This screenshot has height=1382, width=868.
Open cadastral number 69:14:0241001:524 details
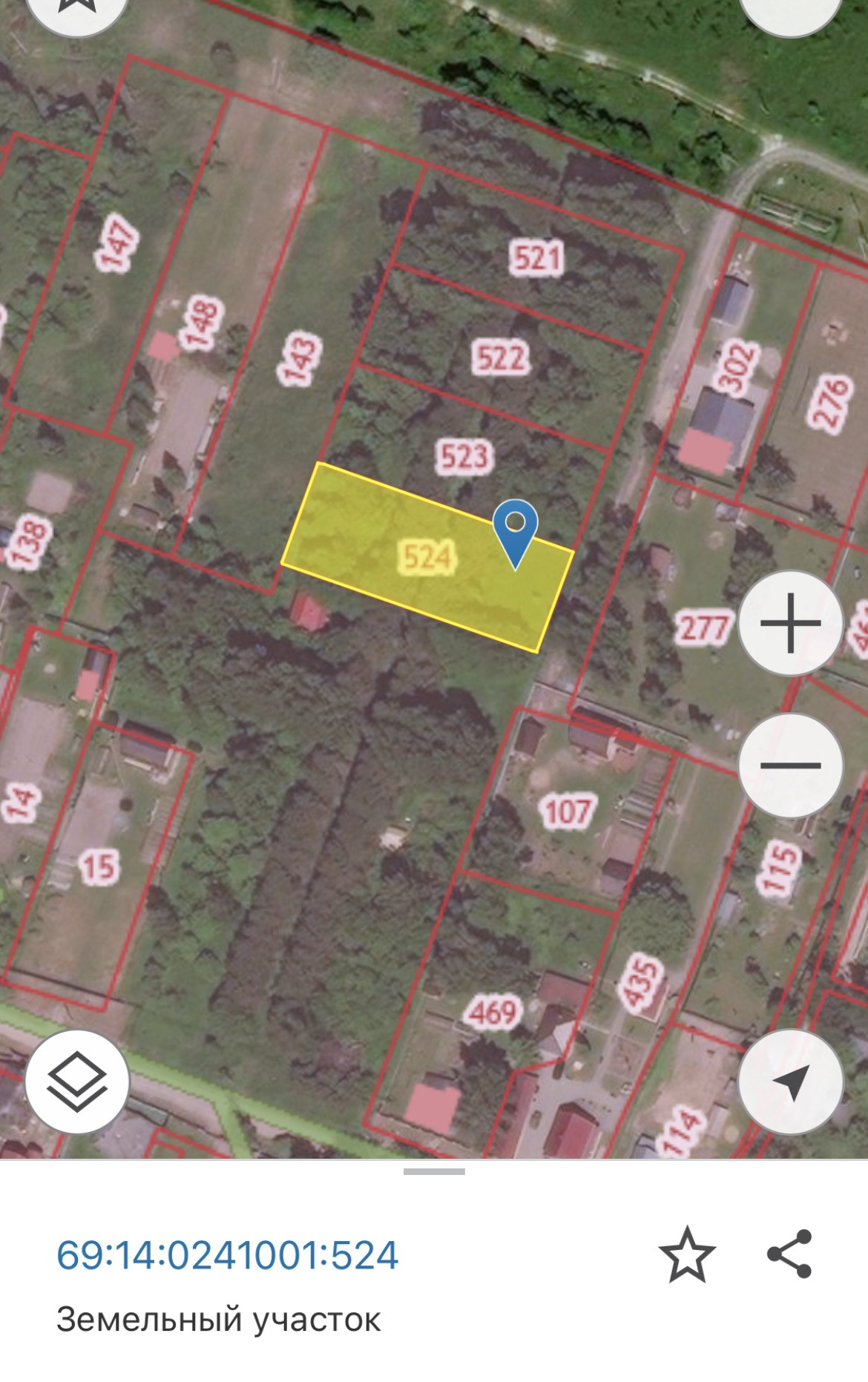point(228,1255)
